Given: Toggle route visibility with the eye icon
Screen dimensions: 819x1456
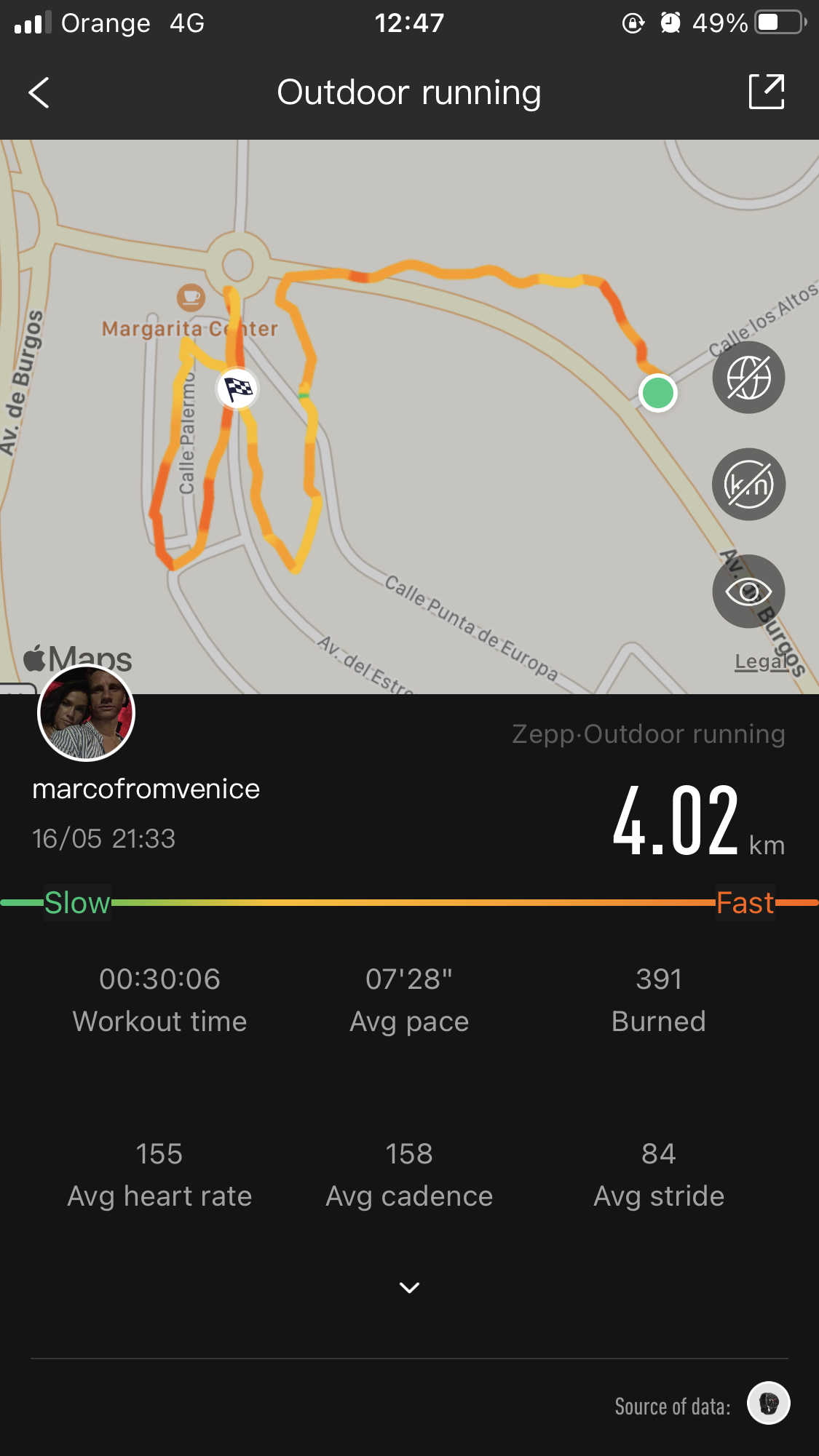Looking at the screenshot, I should (748, 591).
